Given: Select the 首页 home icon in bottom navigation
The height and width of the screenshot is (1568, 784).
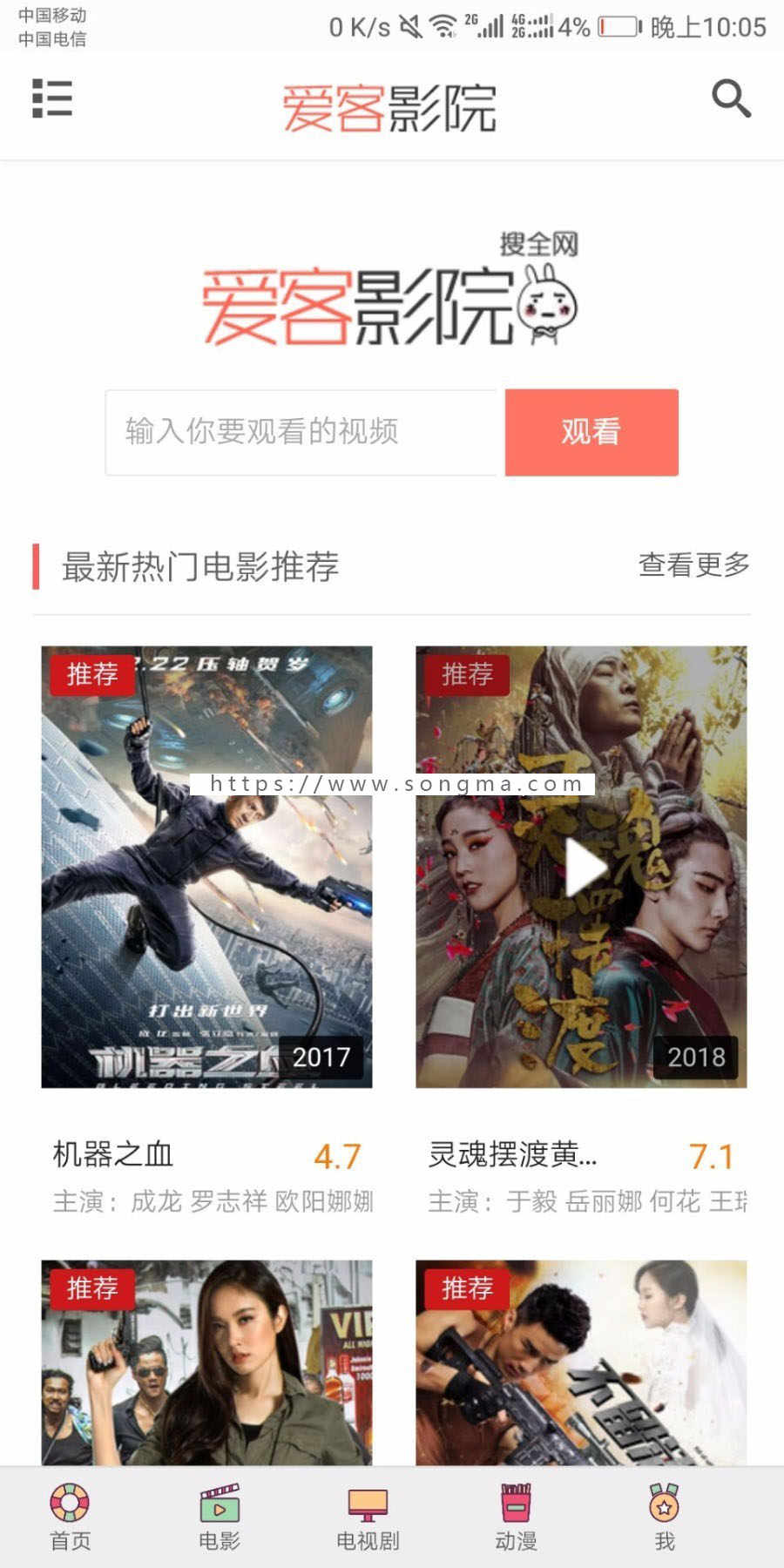Looking at the screenshot, I should pos(69,1503).
